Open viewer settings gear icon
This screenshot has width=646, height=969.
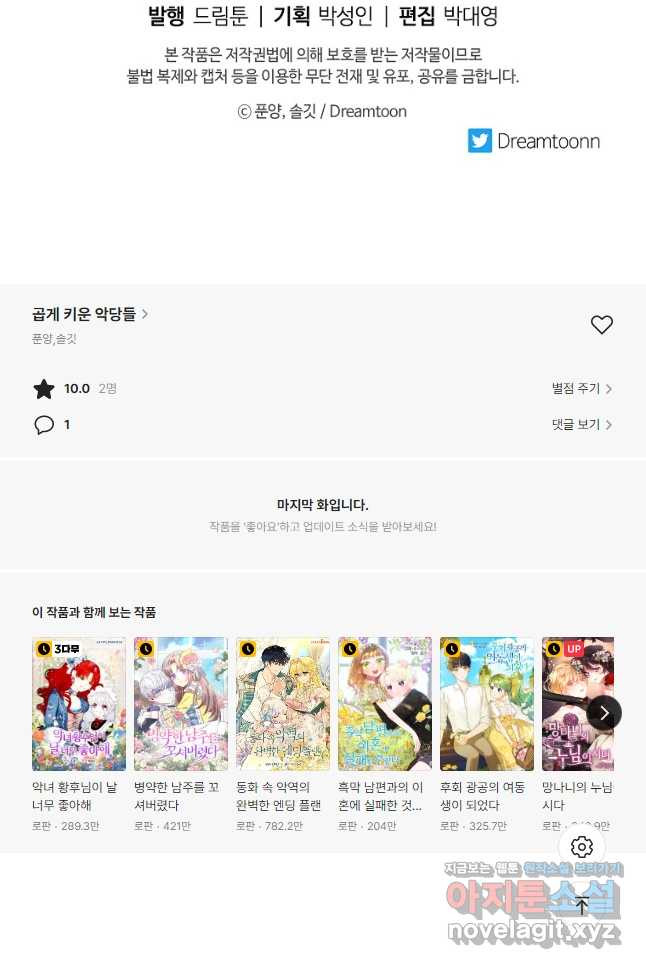(x=582, y=847)
